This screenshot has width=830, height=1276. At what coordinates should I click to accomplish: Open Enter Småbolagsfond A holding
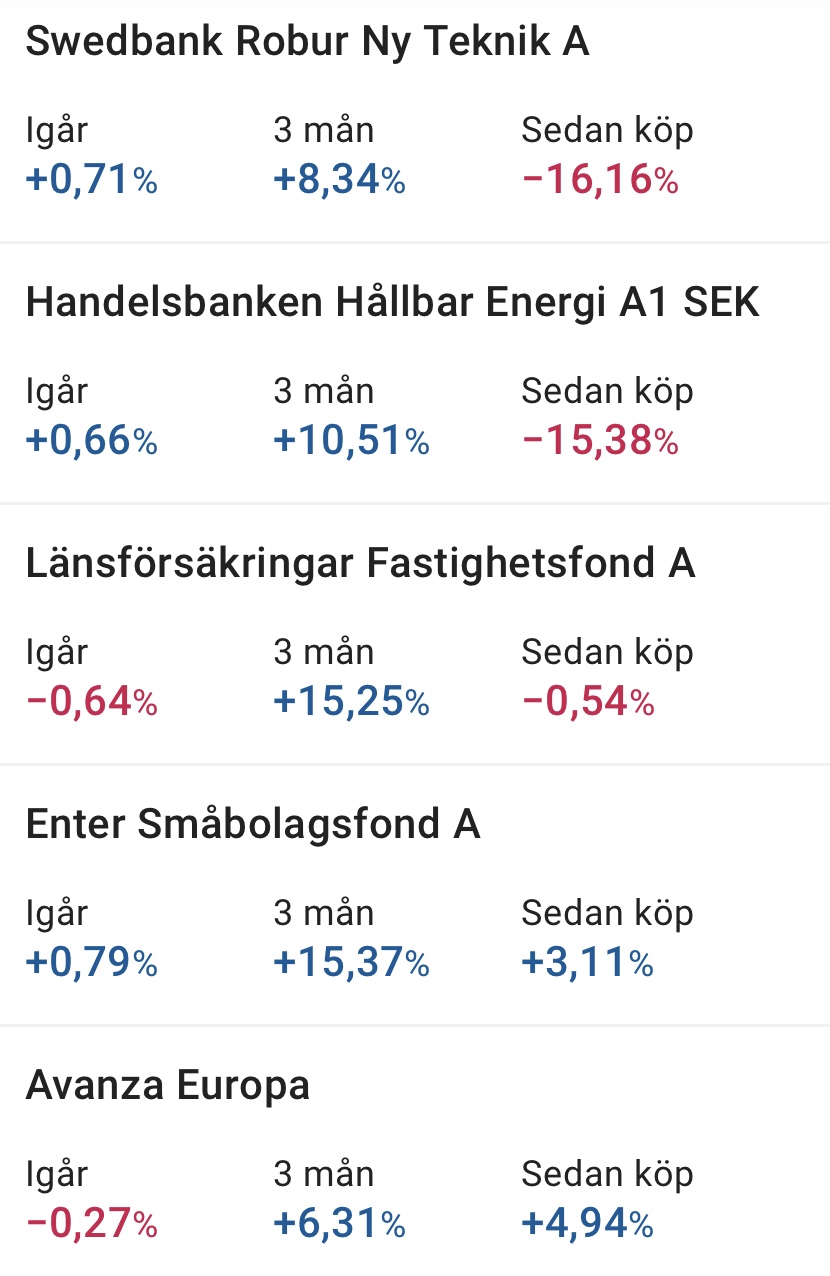[253, 825]
